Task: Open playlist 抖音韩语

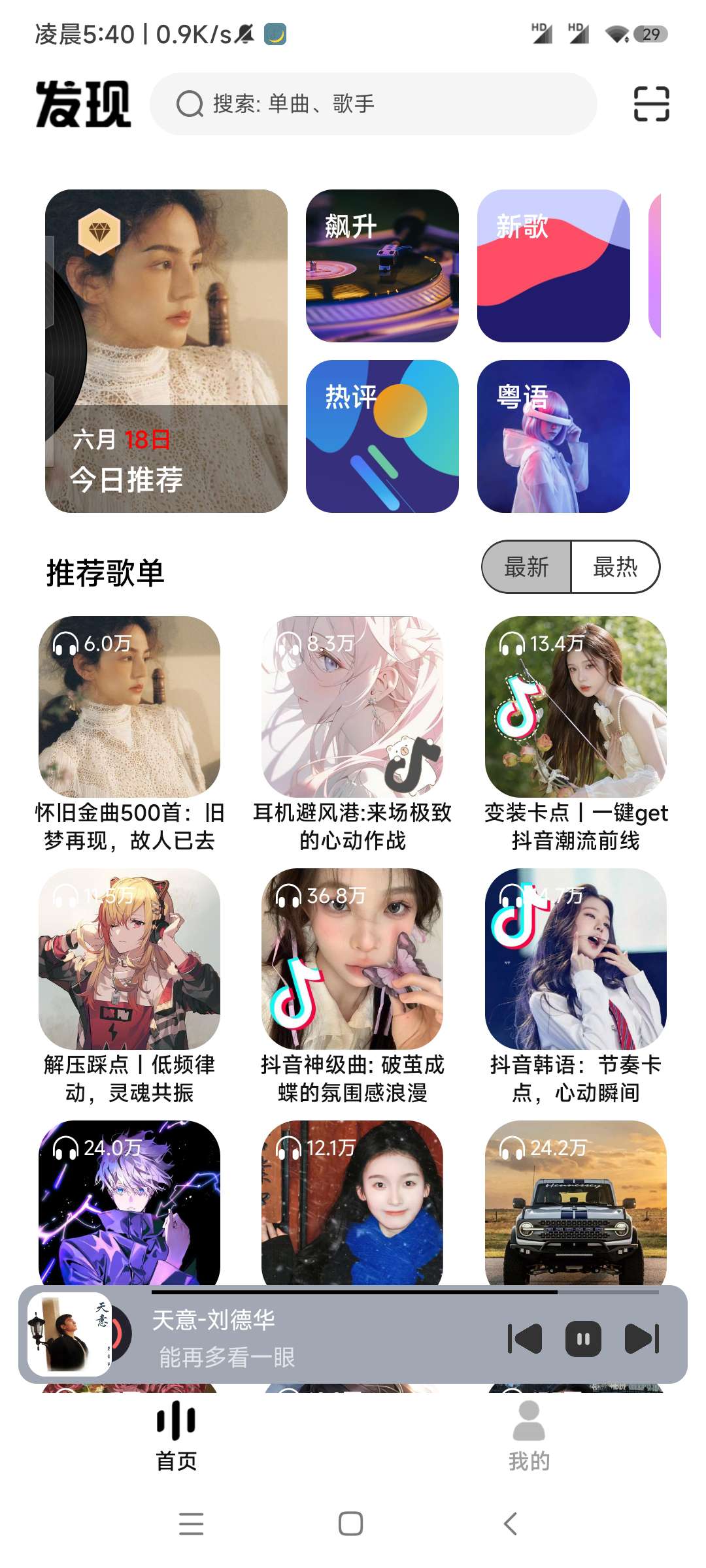Action: coord(575,958)
